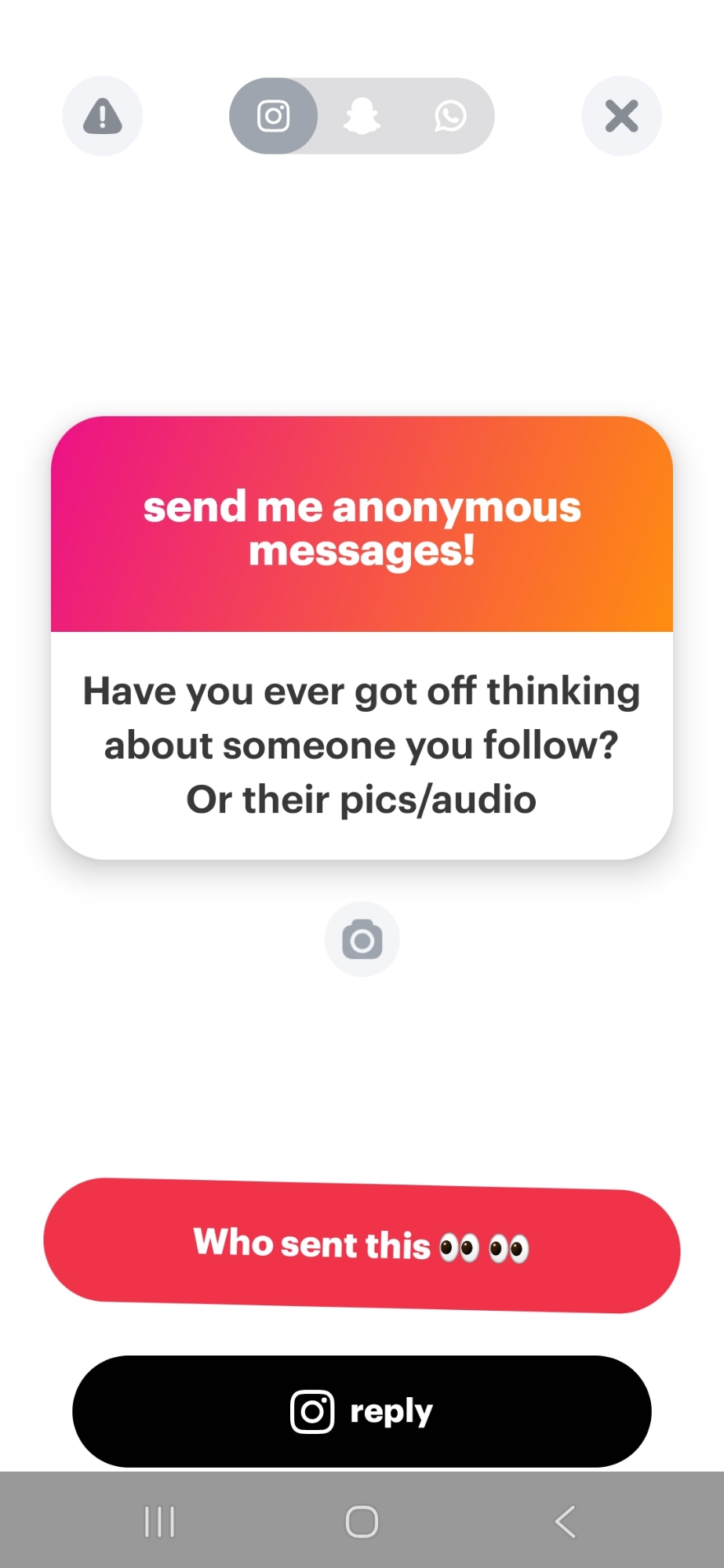Tap the camera icon below the message
The image size is (724, 1568).
pos(362,939)
